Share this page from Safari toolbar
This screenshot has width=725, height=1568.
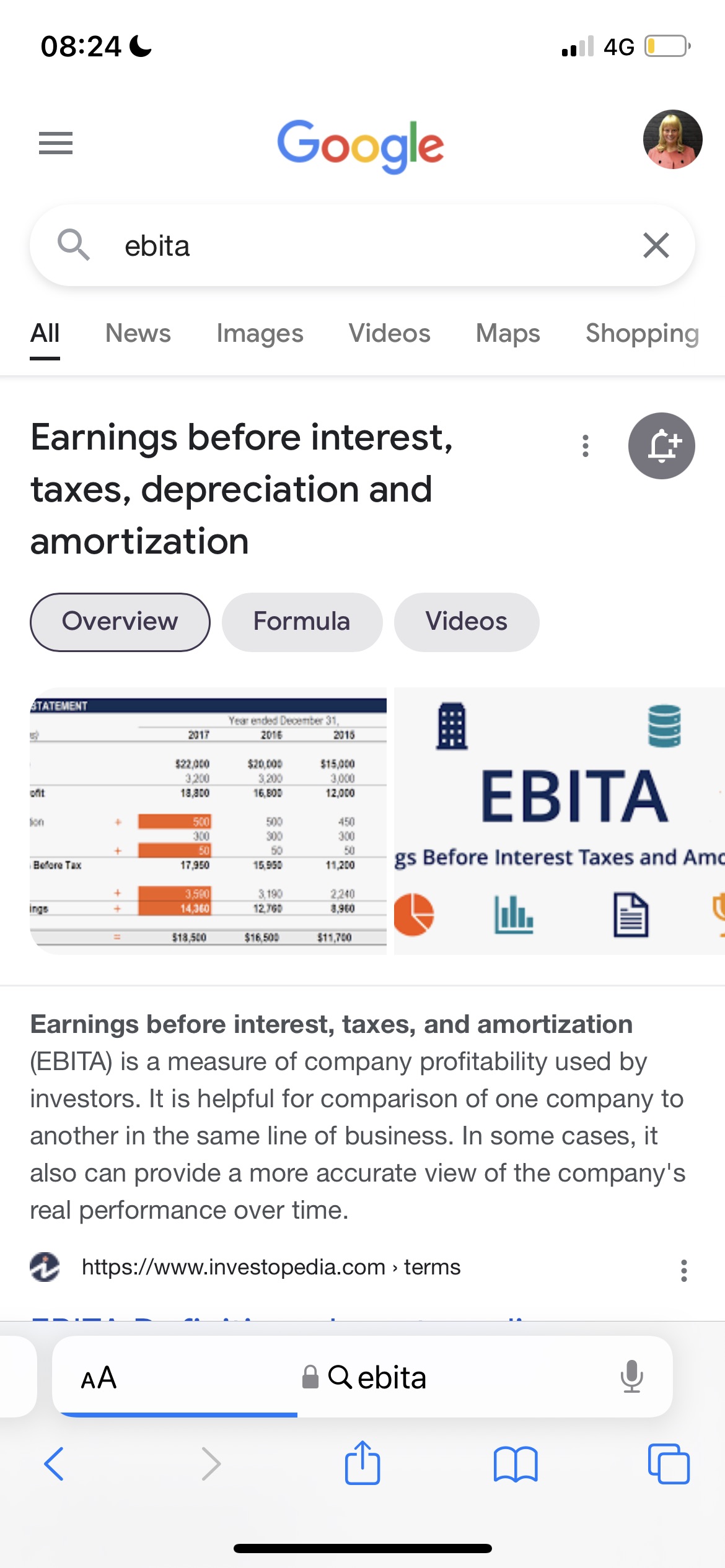(362, 1464)
